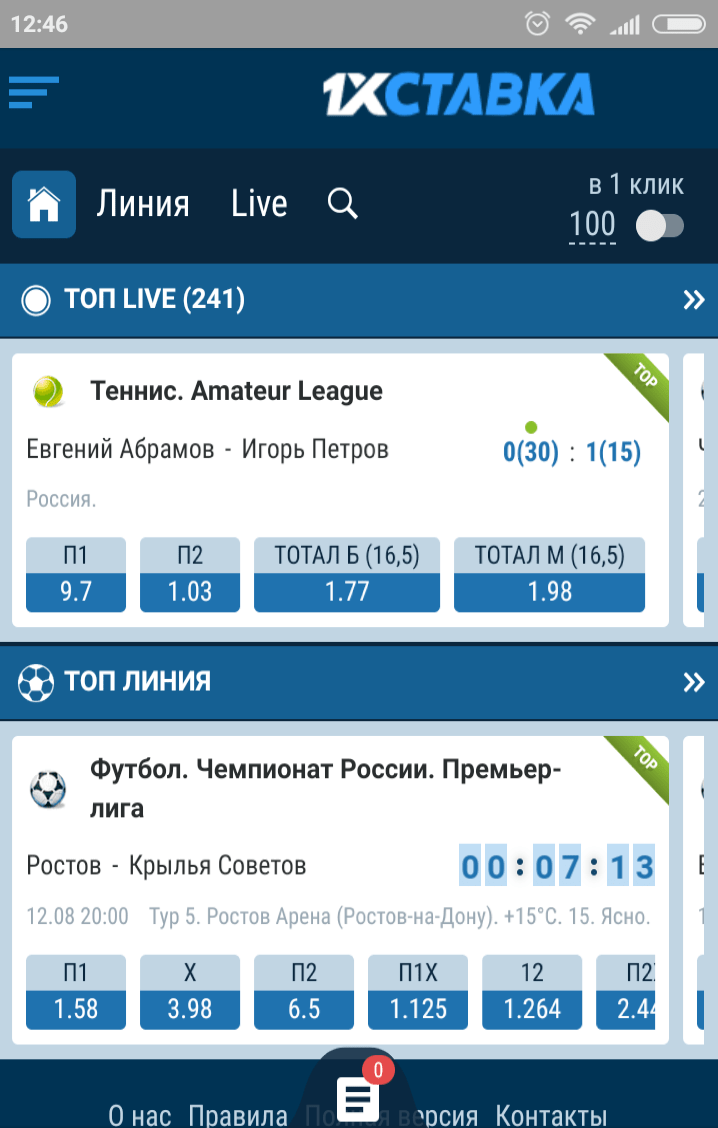
Task: Bet on П2 at 1.03
Action: [190, 591]
